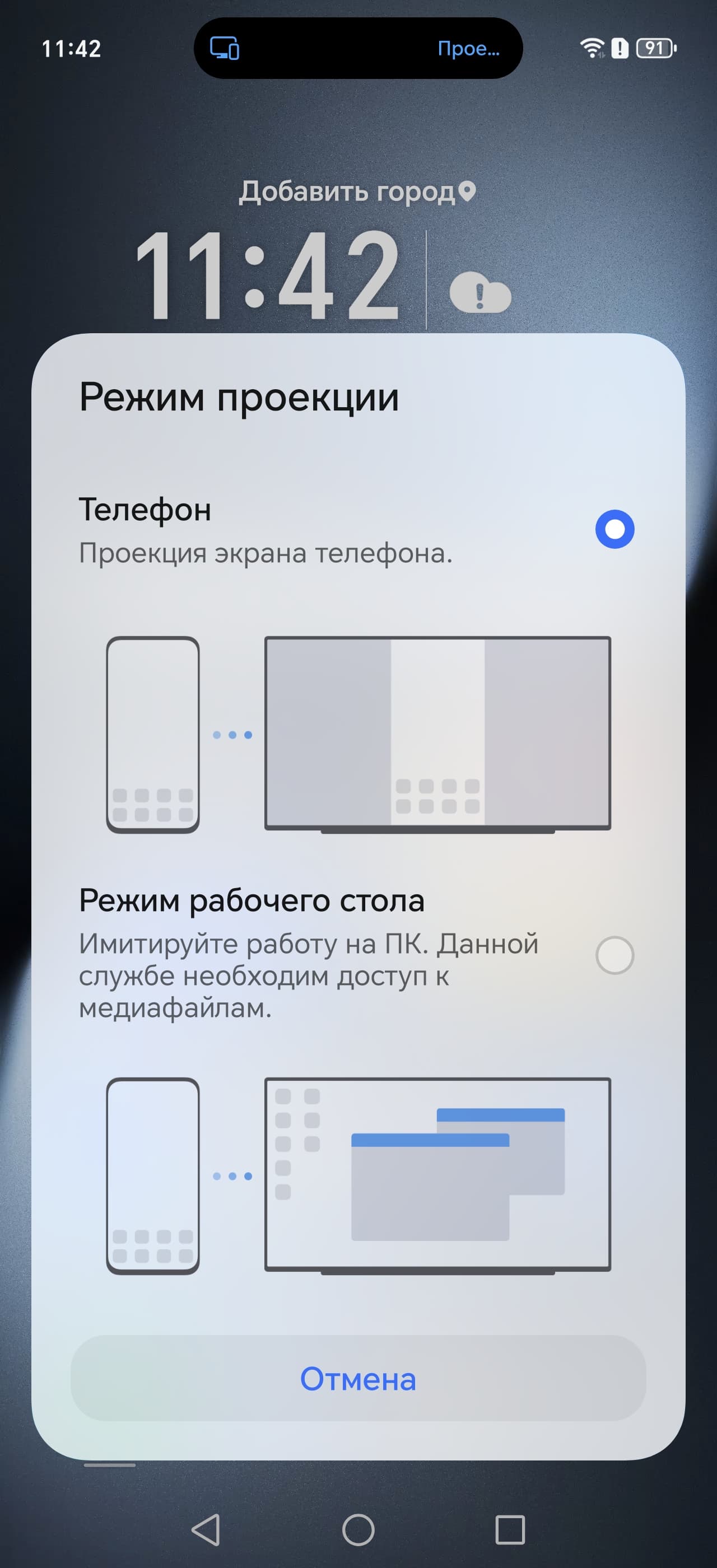Go to the home screen
This screenshot has height=1568, width=717.
tap(358, 1530)
